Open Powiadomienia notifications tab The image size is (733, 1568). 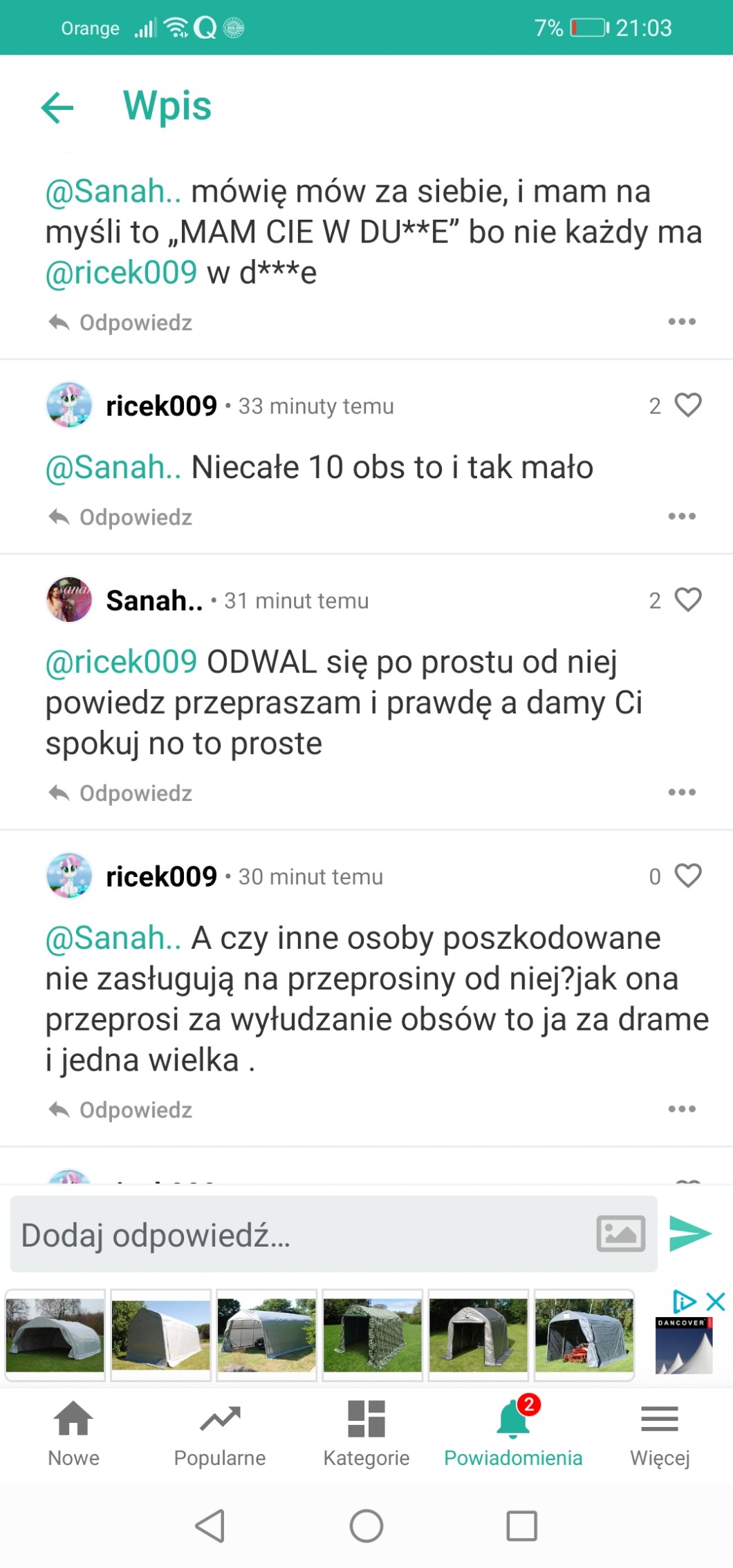point(513,1433)
